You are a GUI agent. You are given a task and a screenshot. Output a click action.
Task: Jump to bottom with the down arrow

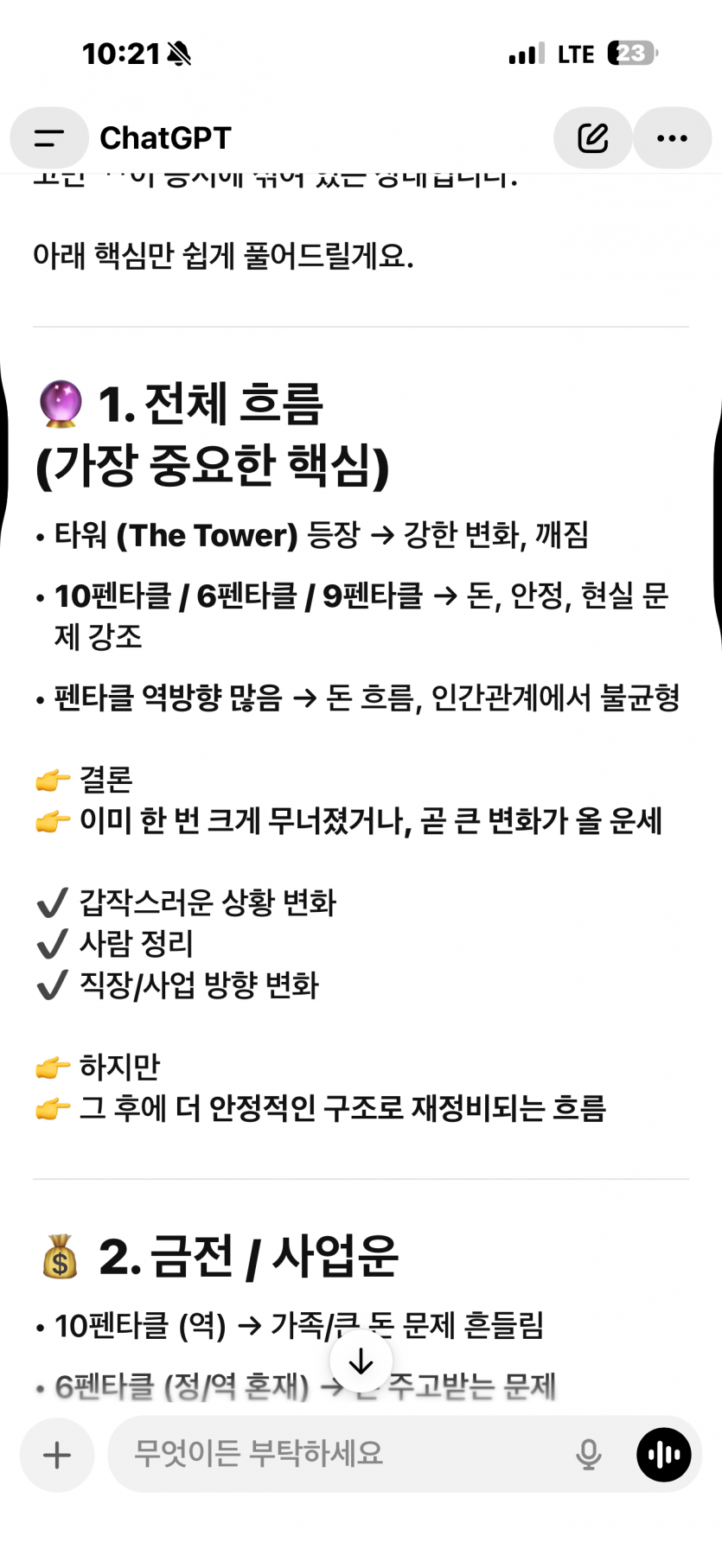pos(361,1361)
